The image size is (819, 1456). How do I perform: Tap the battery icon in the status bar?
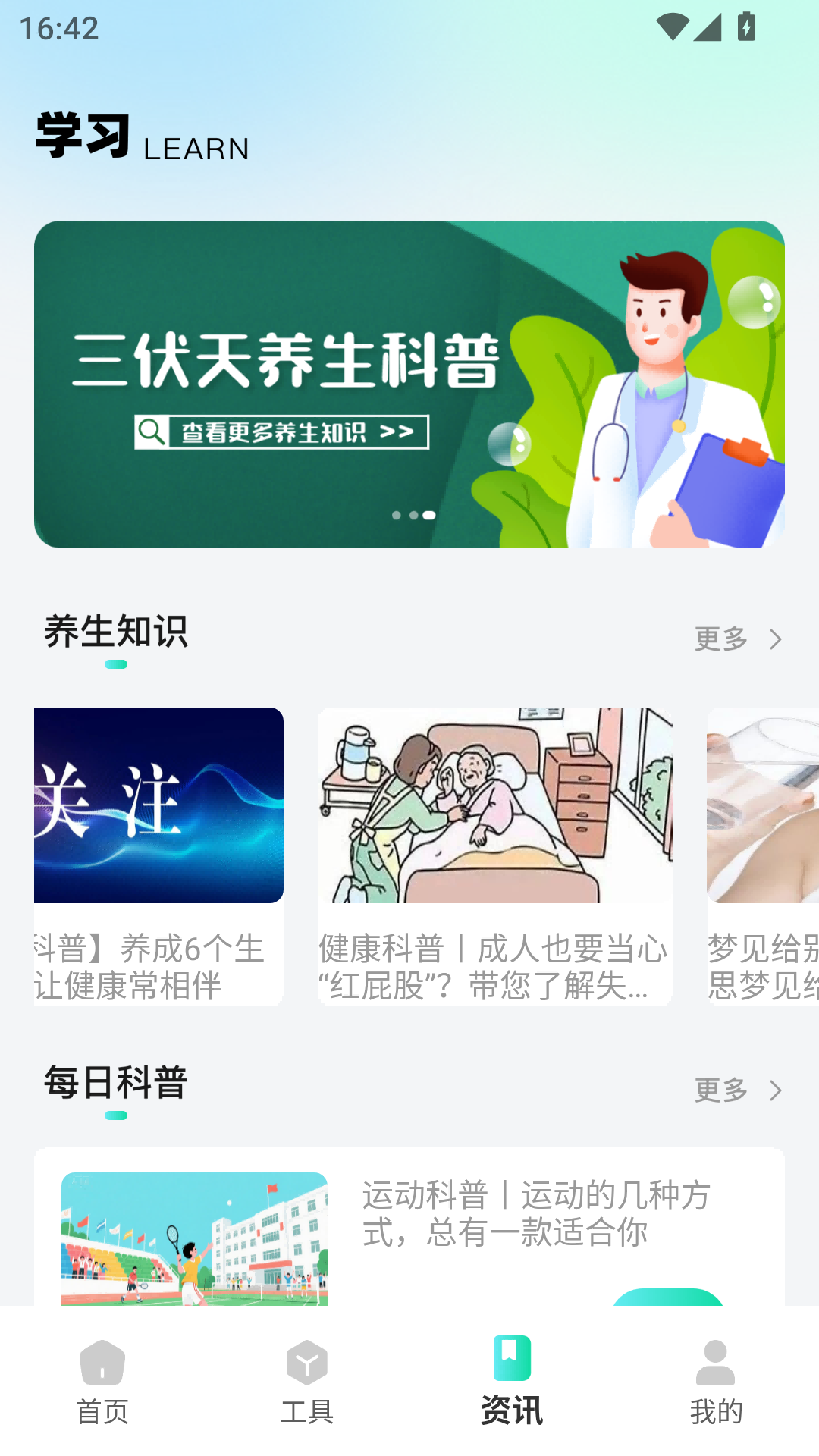click(746, 28)
